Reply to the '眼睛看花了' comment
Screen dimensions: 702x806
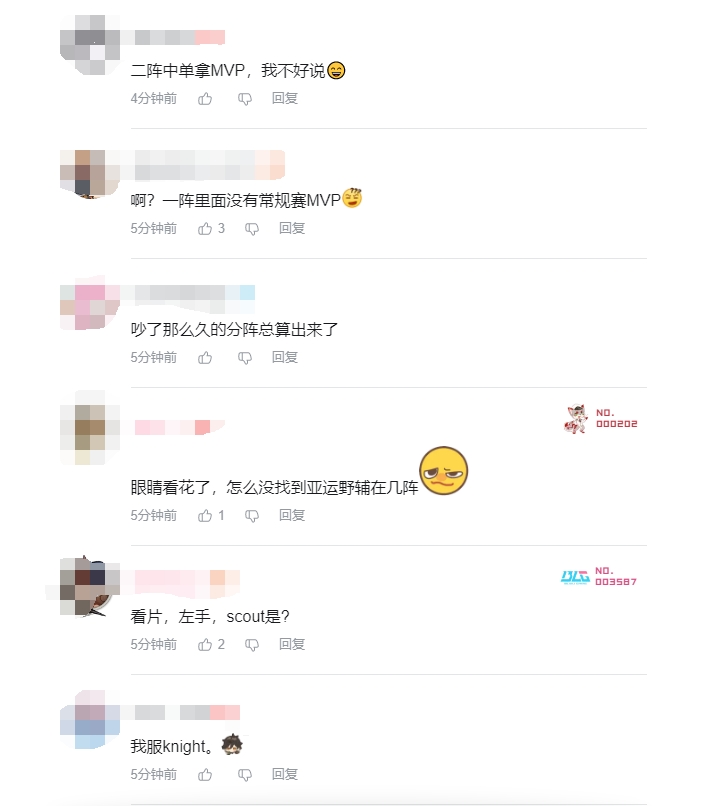292,515
